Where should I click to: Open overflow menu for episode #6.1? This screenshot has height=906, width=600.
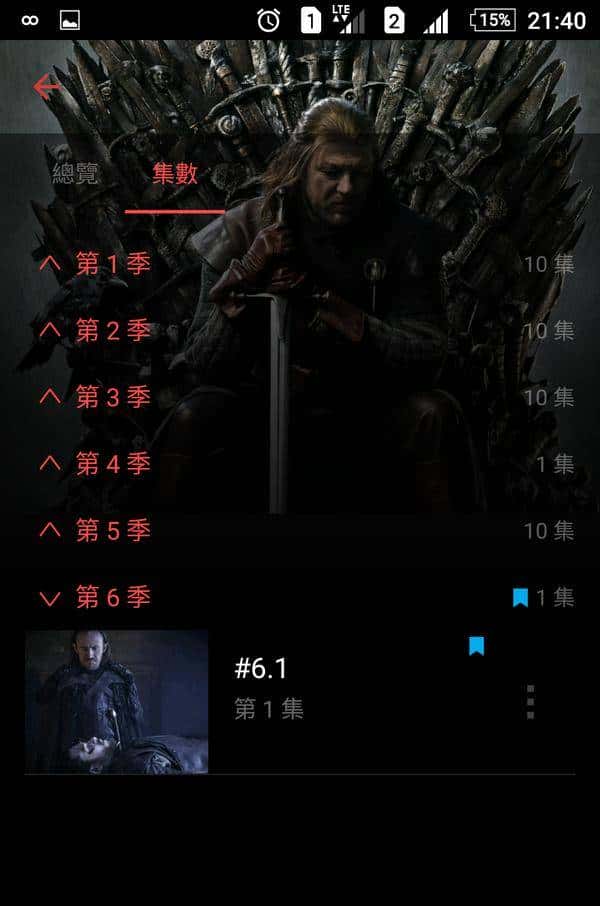530,702
